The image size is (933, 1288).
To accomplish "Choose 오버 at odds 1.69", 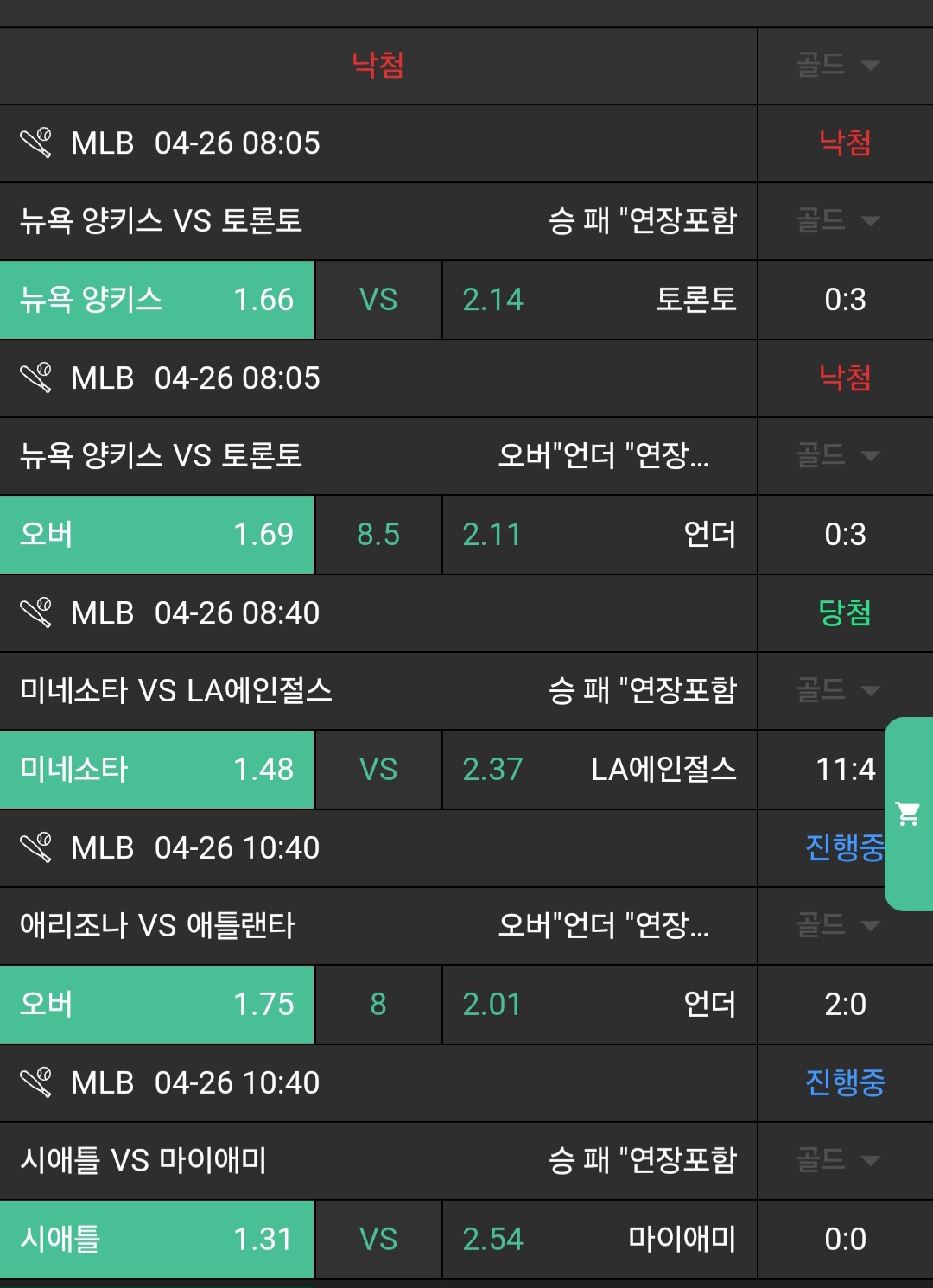I will point(156,535).
